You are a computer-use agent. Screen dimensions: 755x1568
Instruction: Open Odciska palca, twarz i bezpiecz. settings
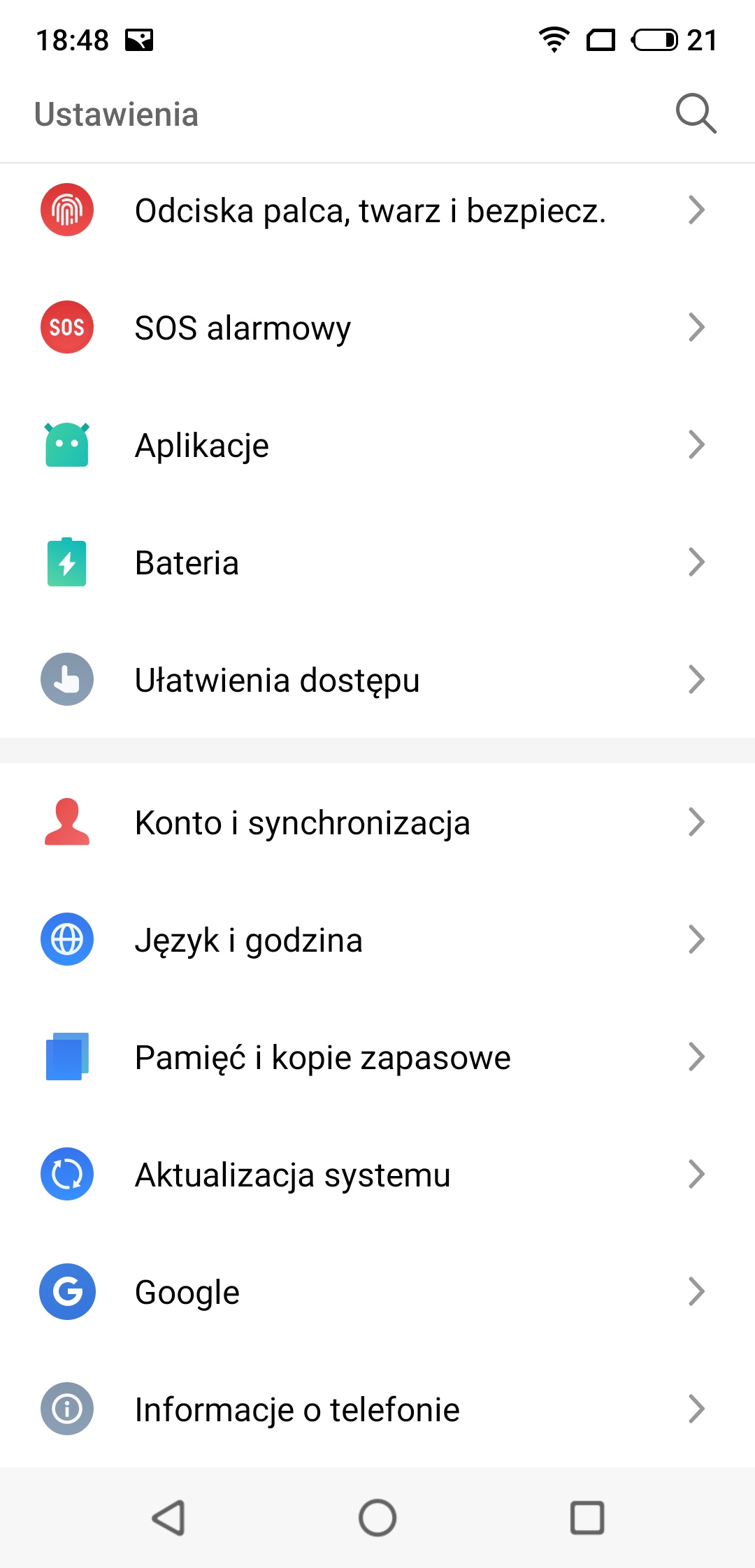coord(377,210)
